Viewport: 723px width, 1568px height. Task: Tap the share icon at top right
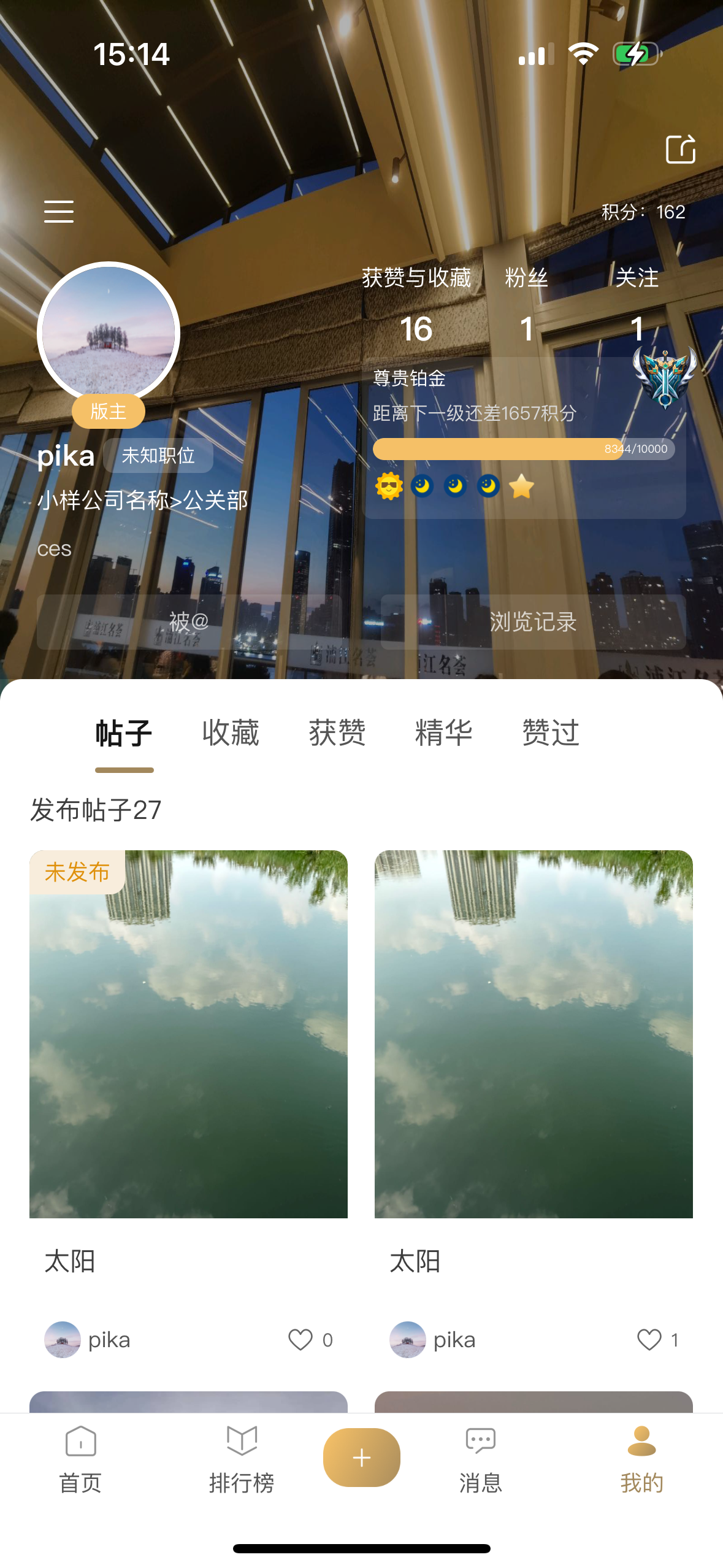(x=682, y=148)
